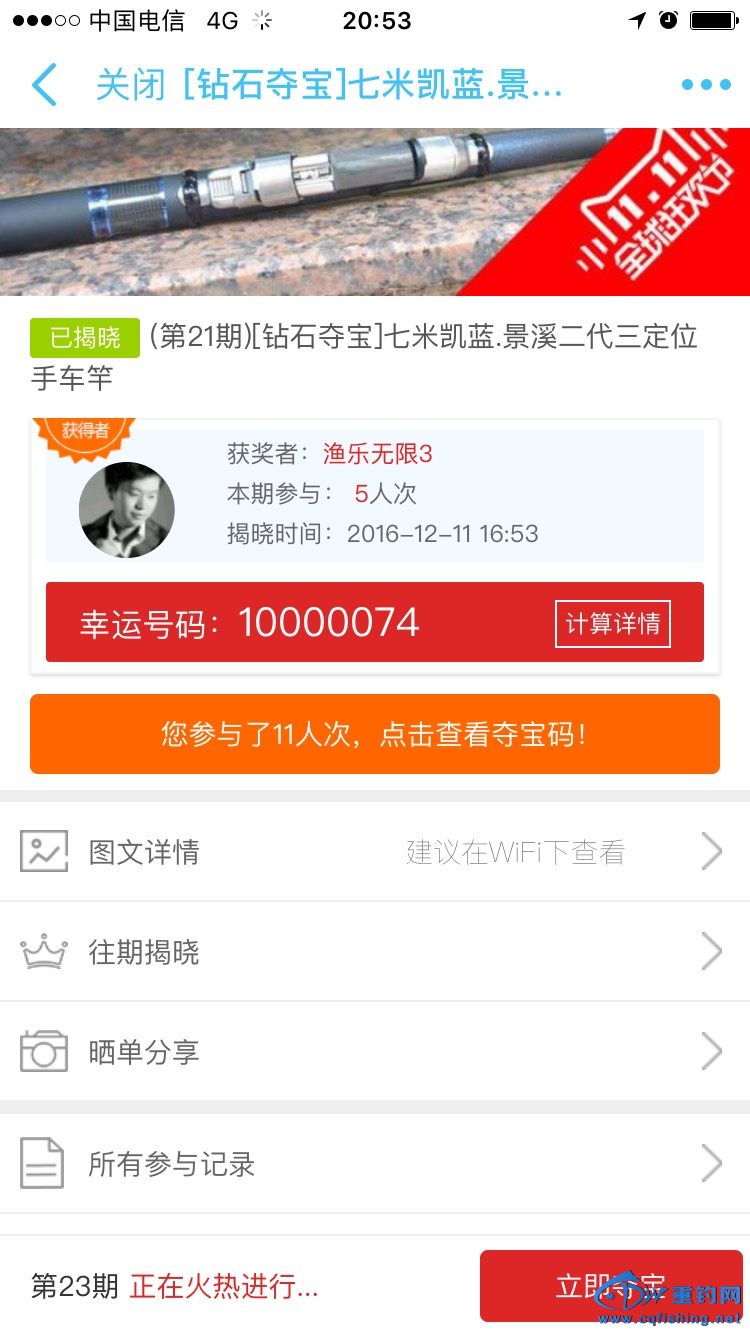Open the 往期揭晓 past results row
Image resolution: width=750 pixels, height=1334 pixels.
click(x=375, y=952)
